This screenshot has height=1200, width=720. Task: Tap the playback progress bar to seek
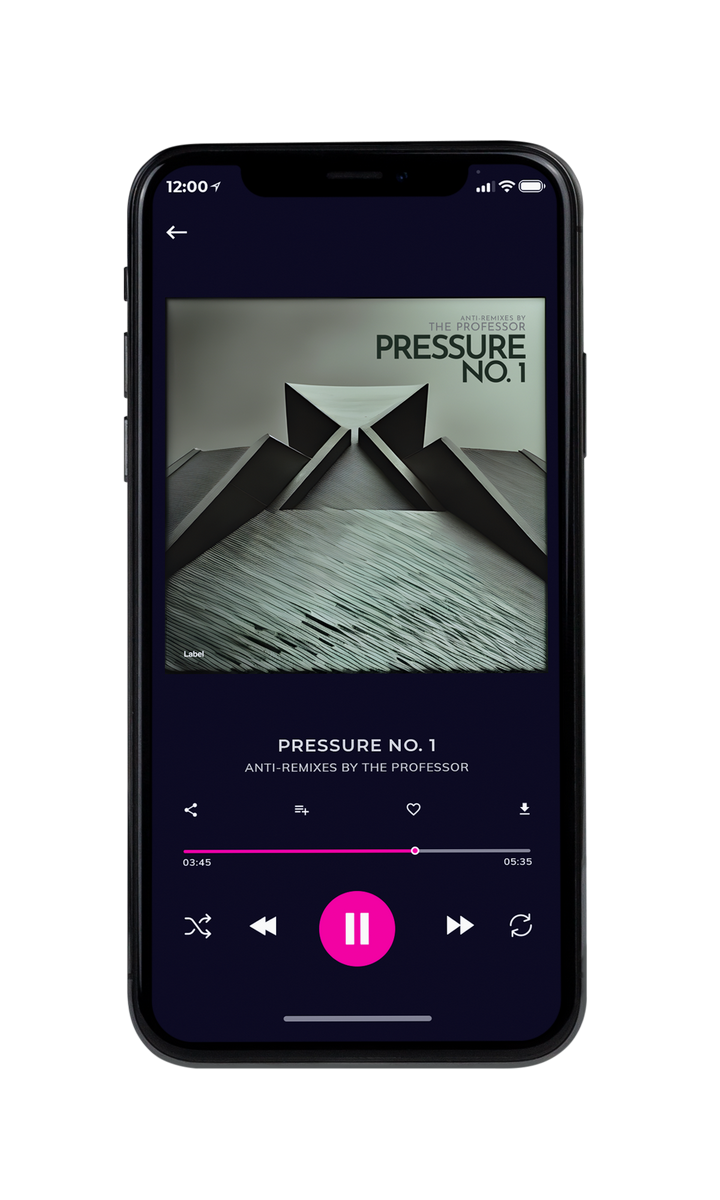pyautogui.click(x=357, y=851)
